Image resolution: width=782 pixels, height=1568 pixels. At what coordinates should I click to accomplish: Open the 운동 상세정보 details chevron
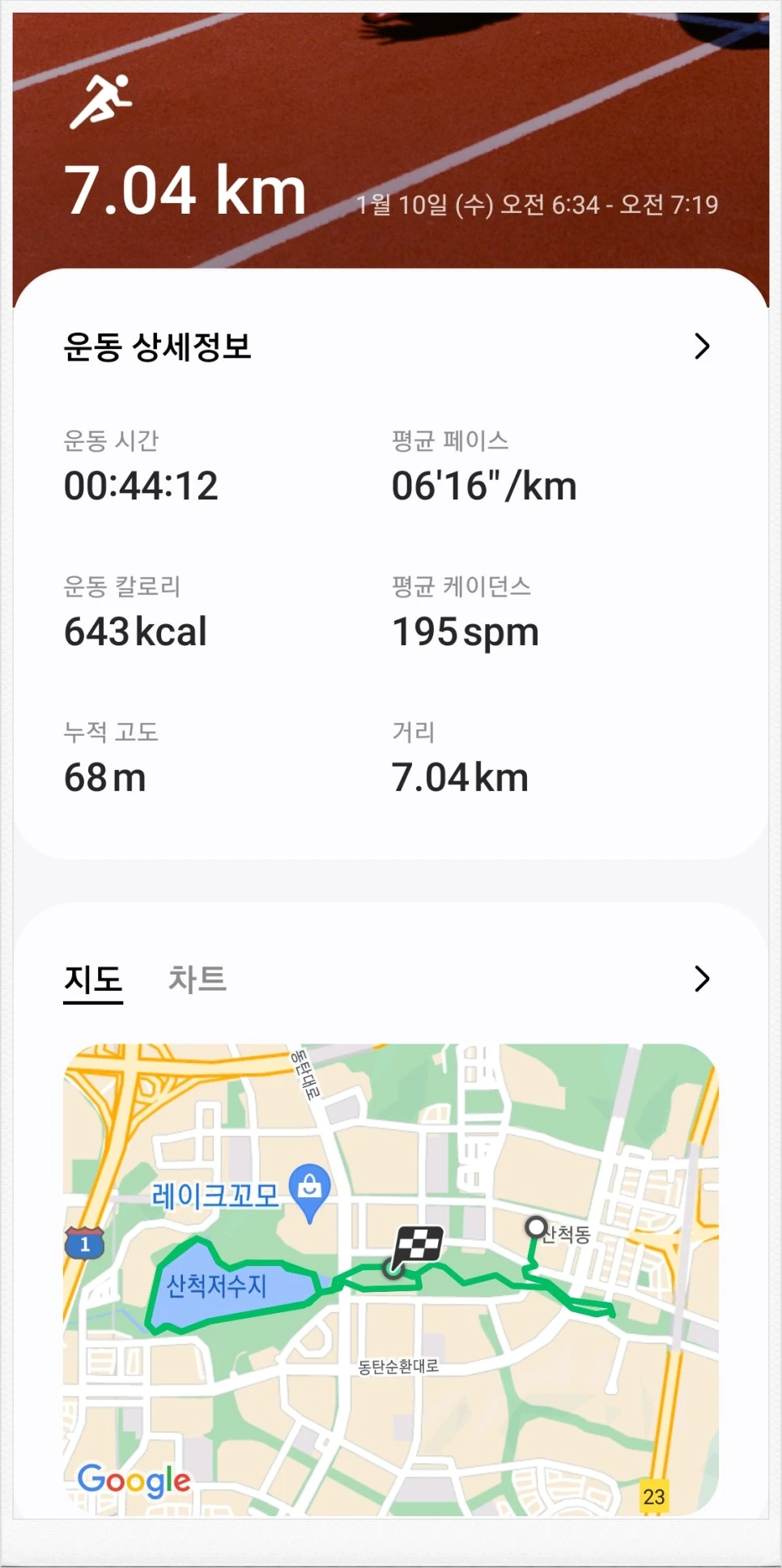(702, 346)
